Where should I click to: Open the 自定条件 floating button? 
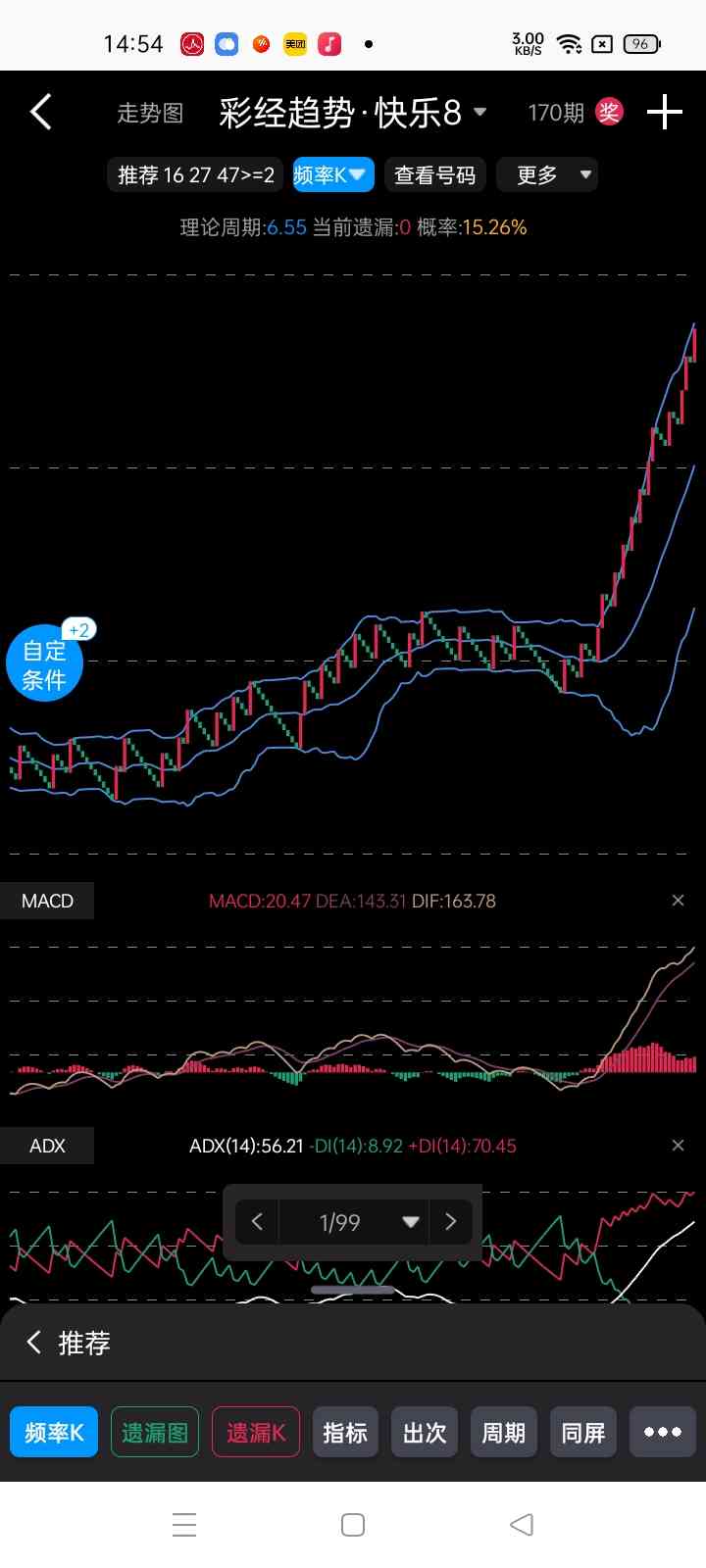[x=45, y=664]
